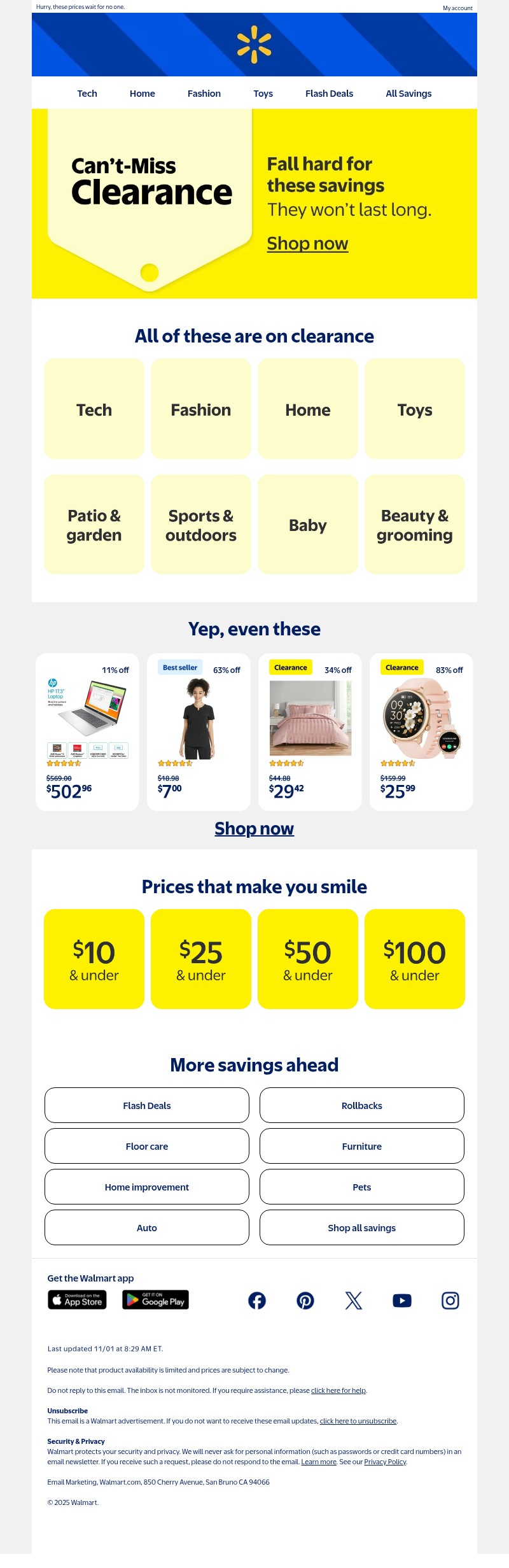The image size is (509, 1568).
Task: View the HP laptop priced at $502.96
Action: point(87,731)
